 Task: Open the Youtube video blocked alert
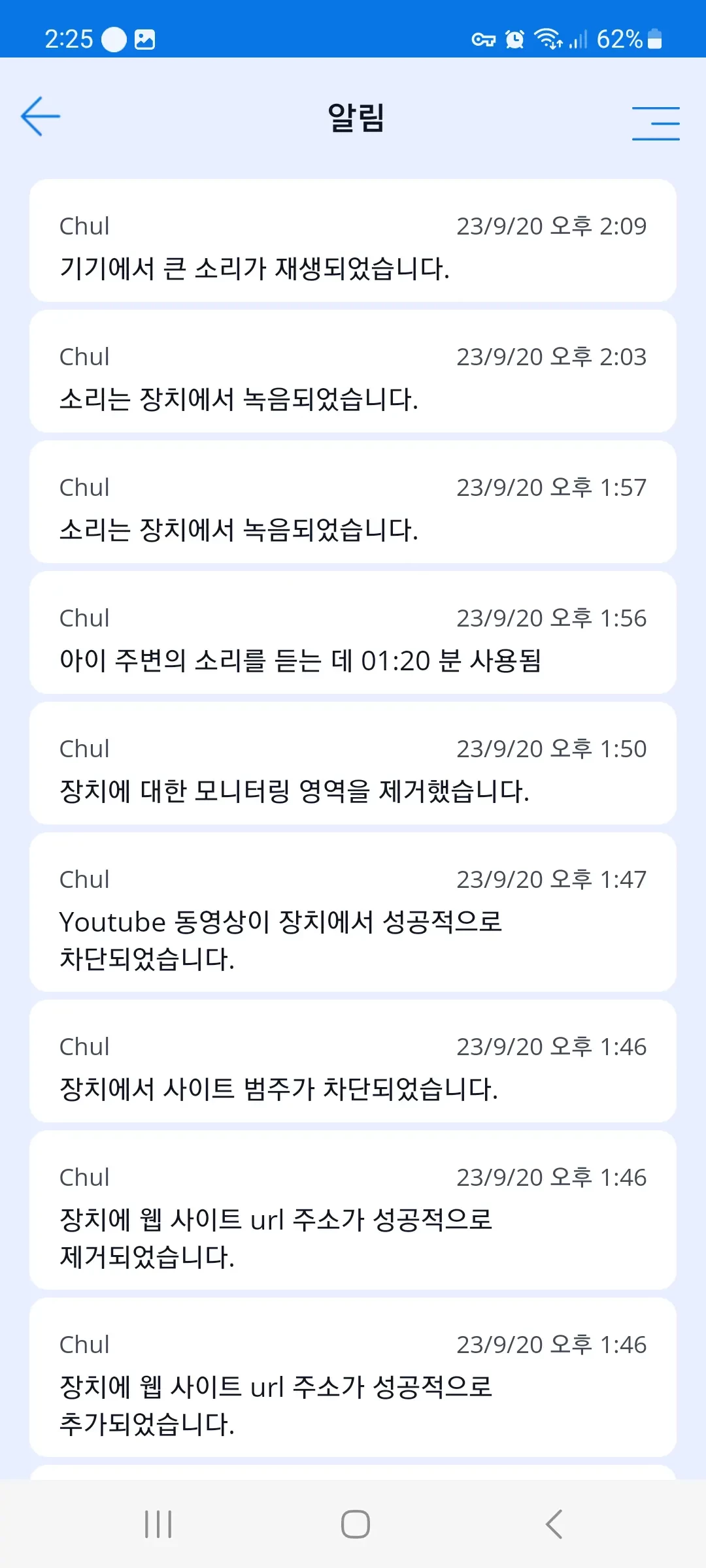[353, 912]
